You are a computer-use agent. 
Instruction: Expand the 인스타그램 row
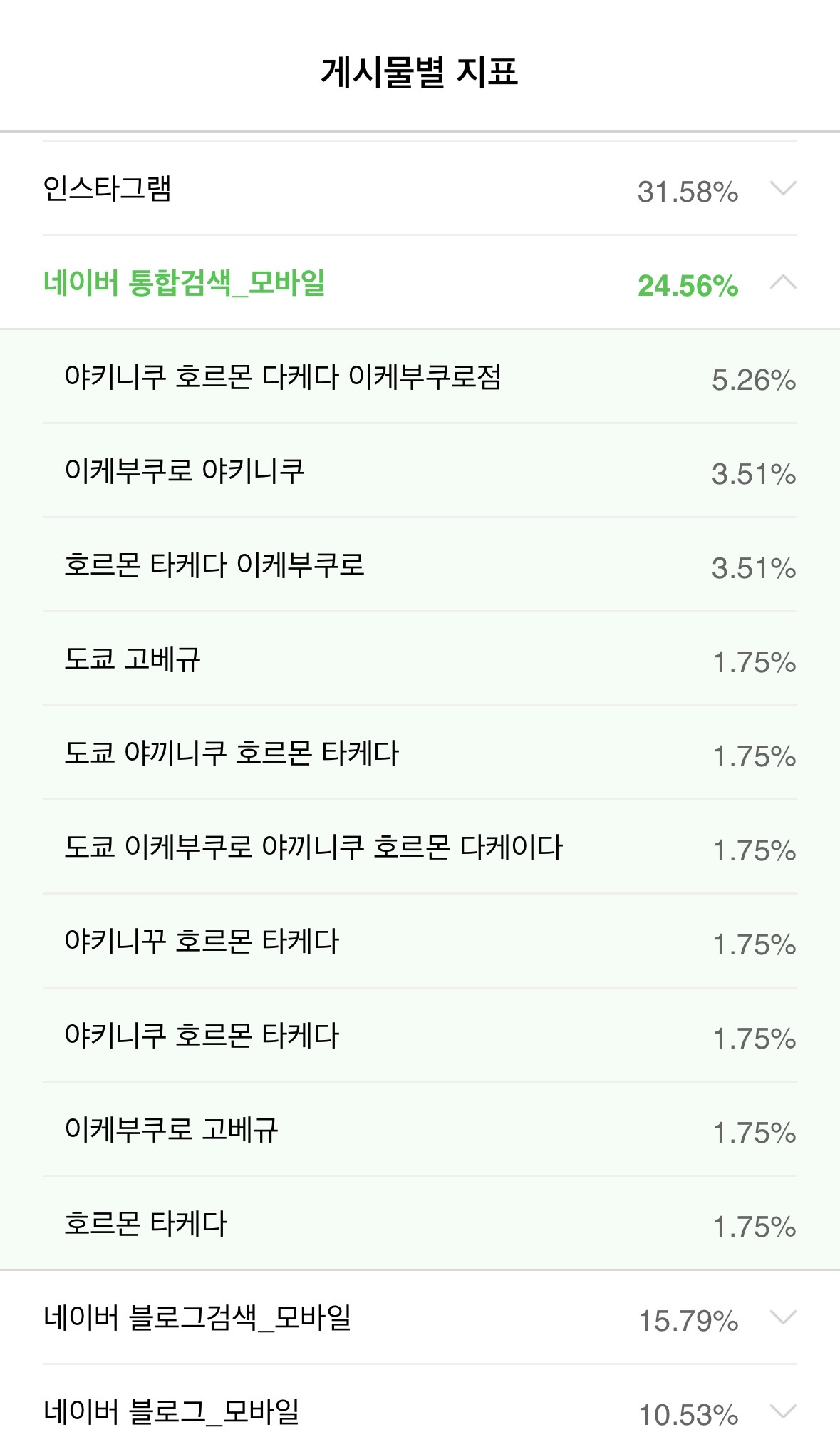(782, 189)
